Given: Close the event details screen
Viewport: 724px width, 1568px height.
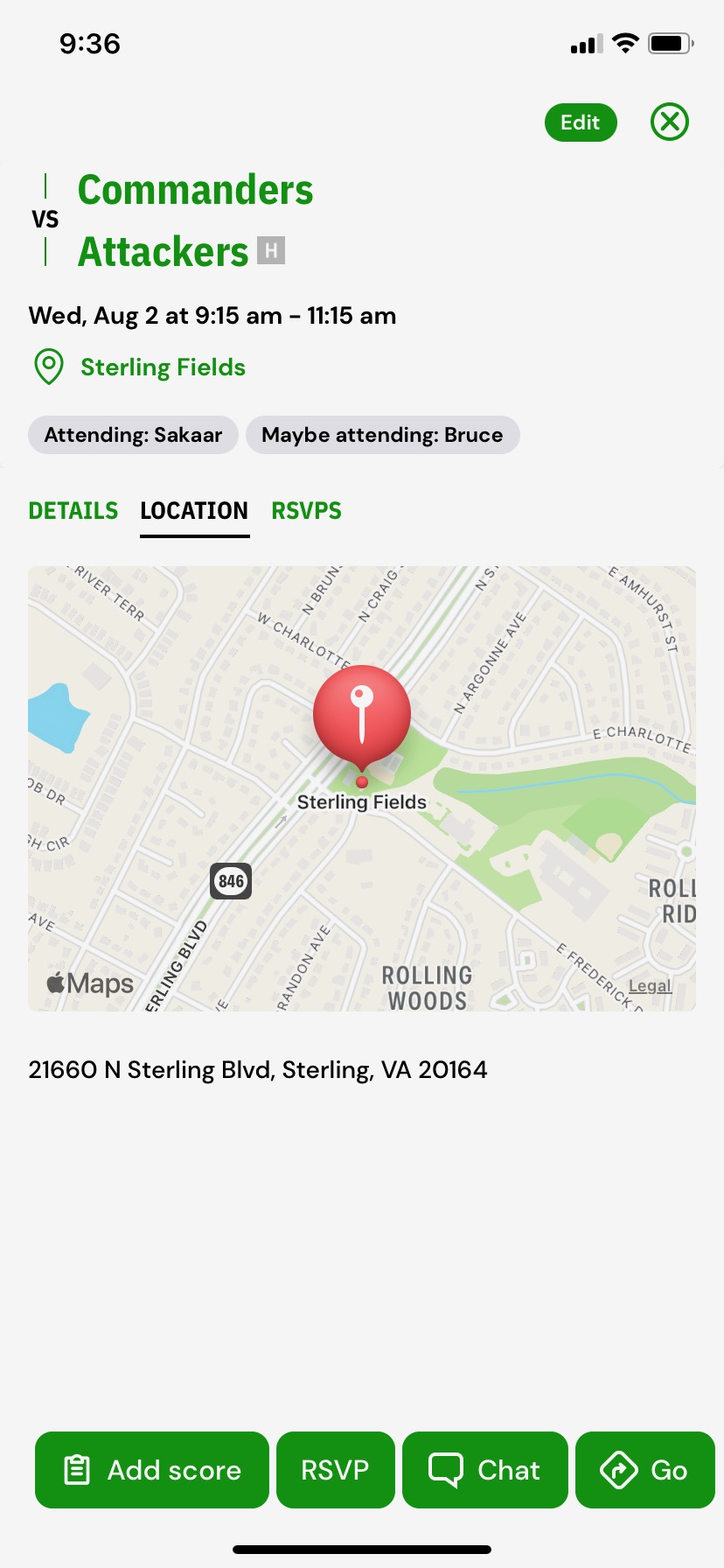Looking at the screenshot, I should tap(670, 122).
